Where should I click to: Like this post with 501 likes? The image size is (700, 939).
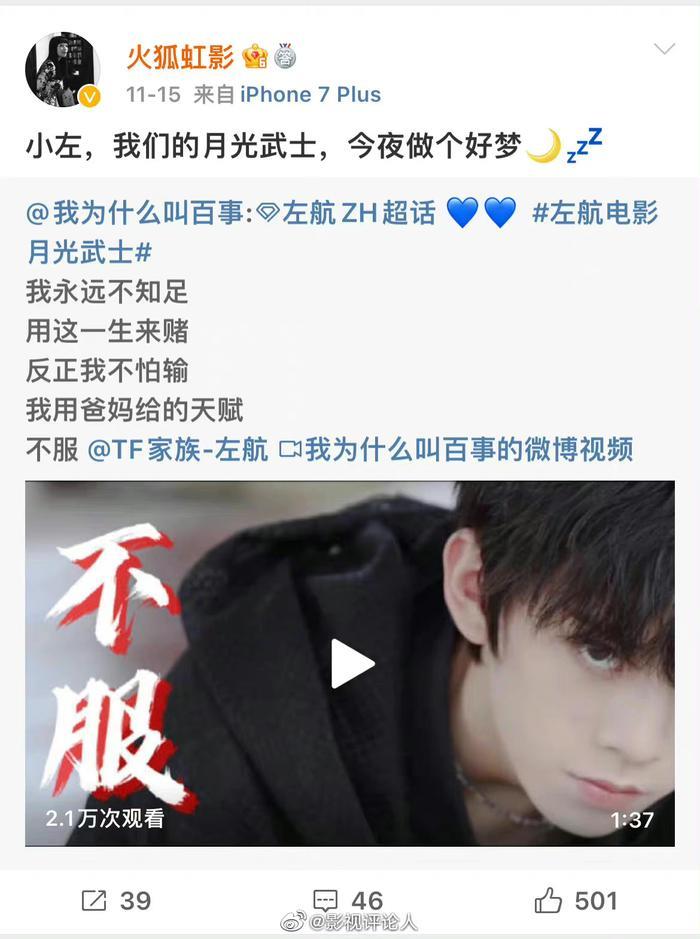click(x=576, y=900)
